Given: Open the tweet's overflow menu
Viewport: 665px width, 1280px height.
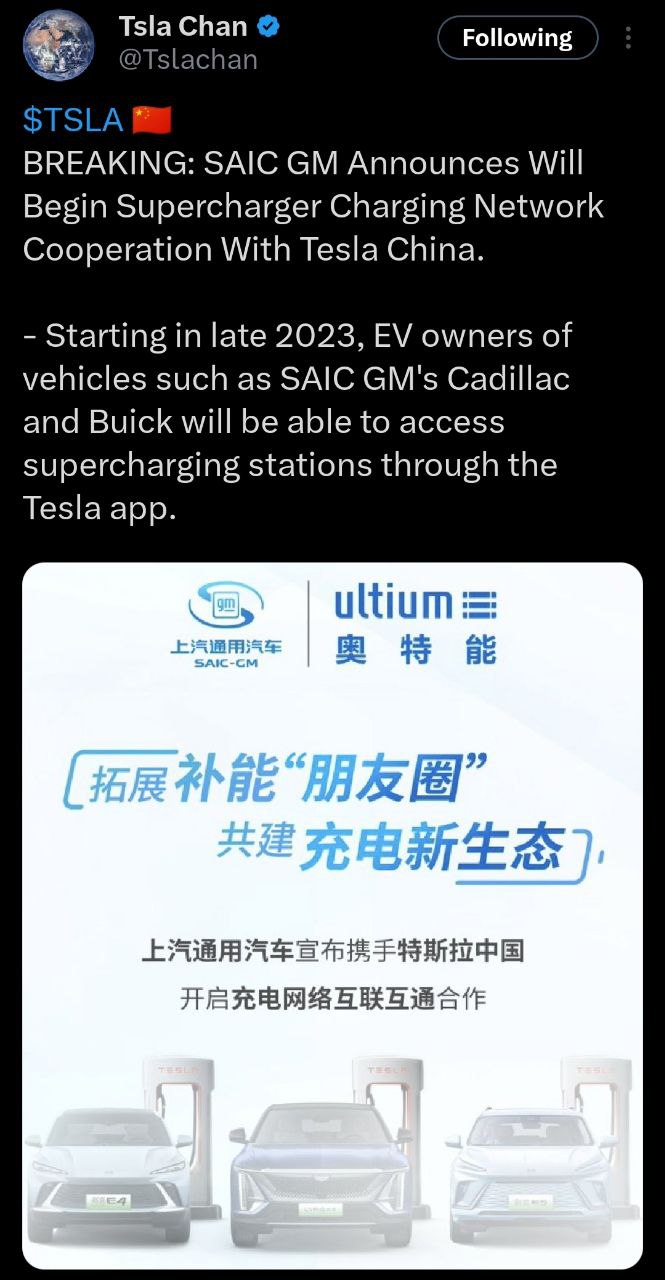Looking at the screenshot, I should coord(629,38).
